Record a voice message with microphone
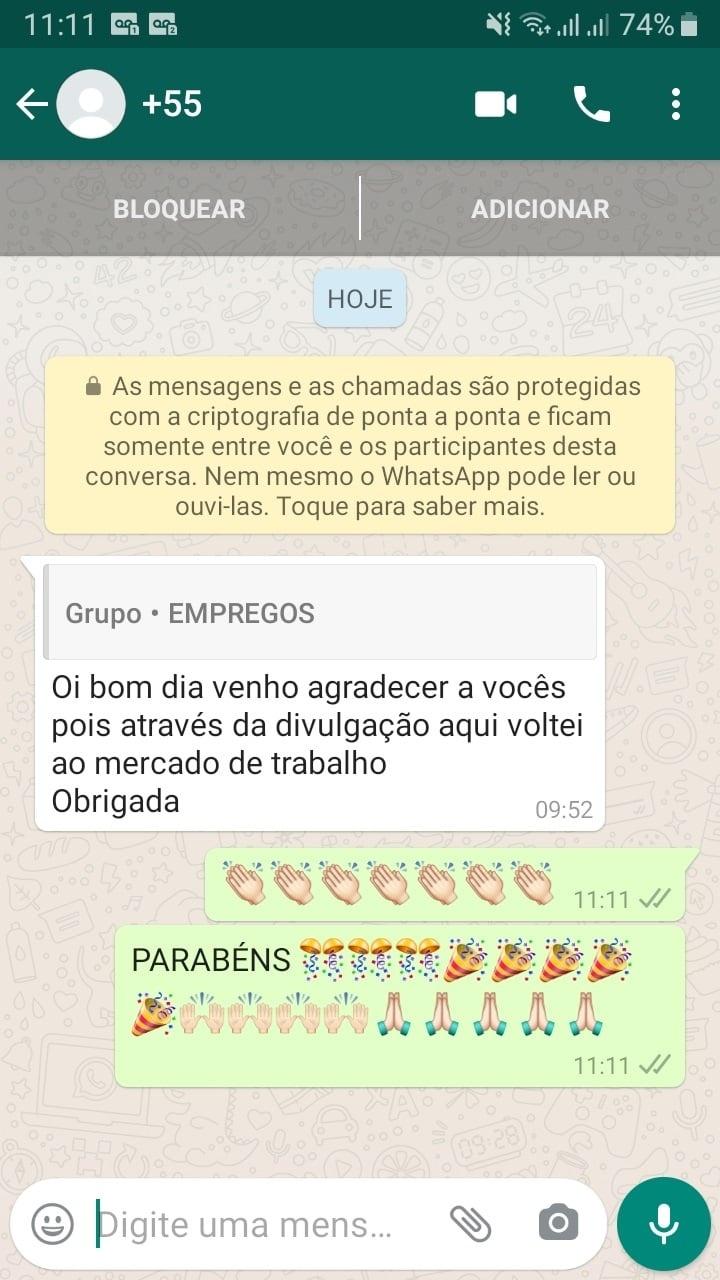Screen dimensions: 720x1280 click(663, 1223)
